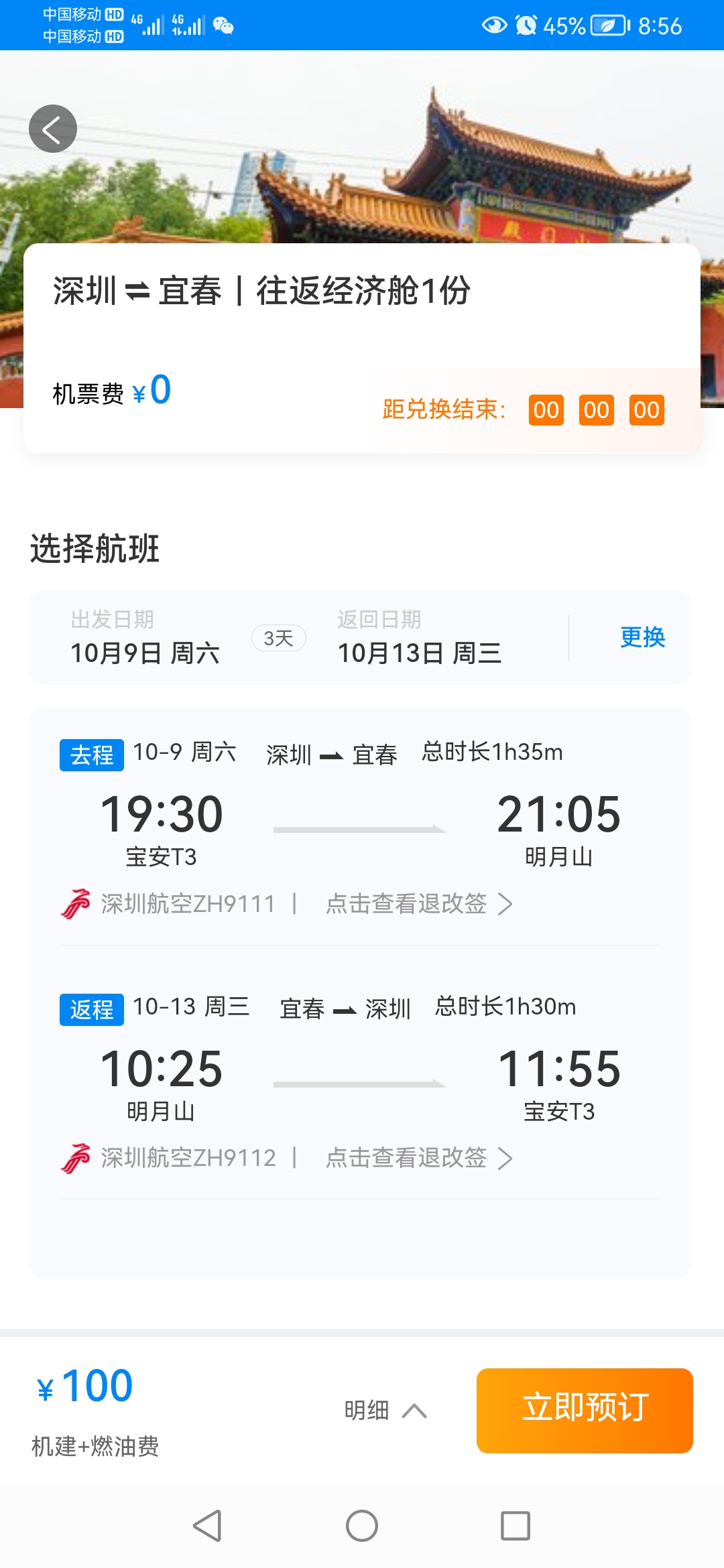
Task: View refund rules for flight ZH9112
Action: (x=419, y=1158)
